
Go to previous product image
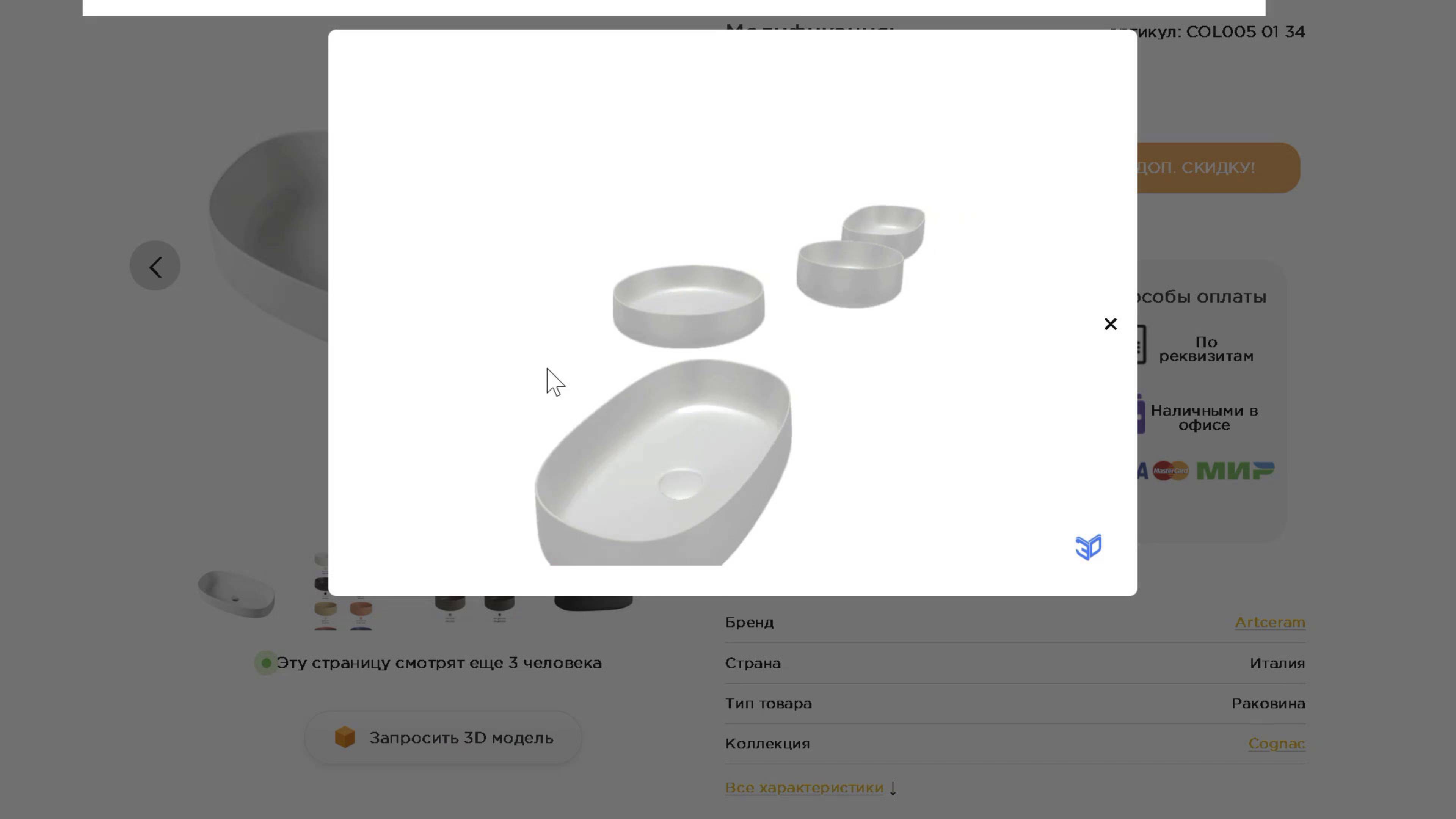point(155,266)
